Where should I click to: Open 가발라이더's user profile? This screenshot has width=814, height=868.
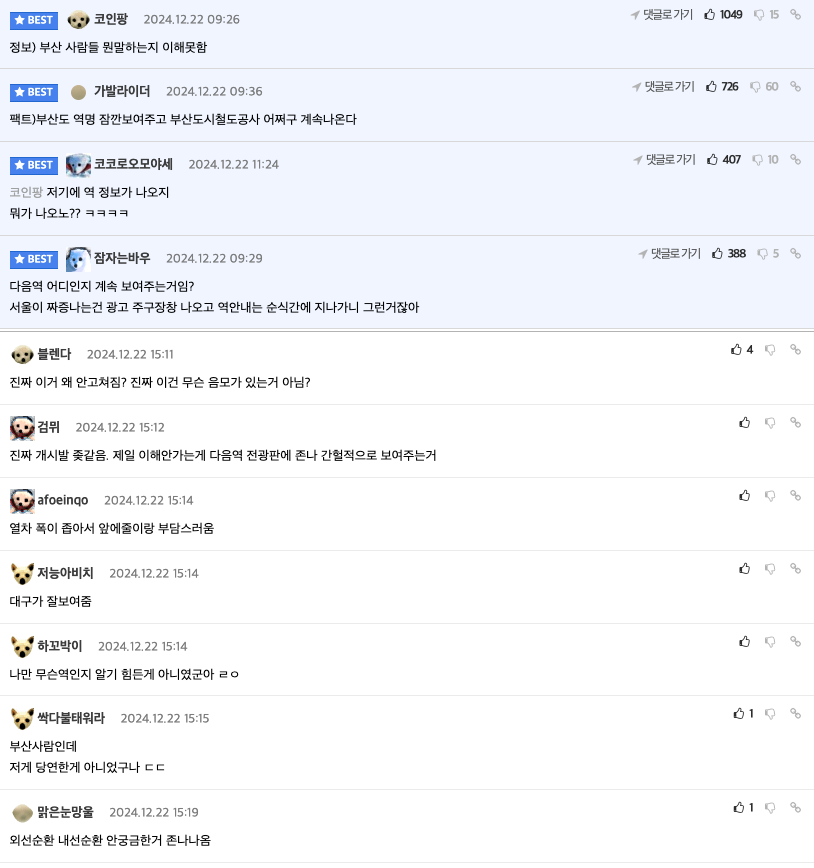pos(121,91)
